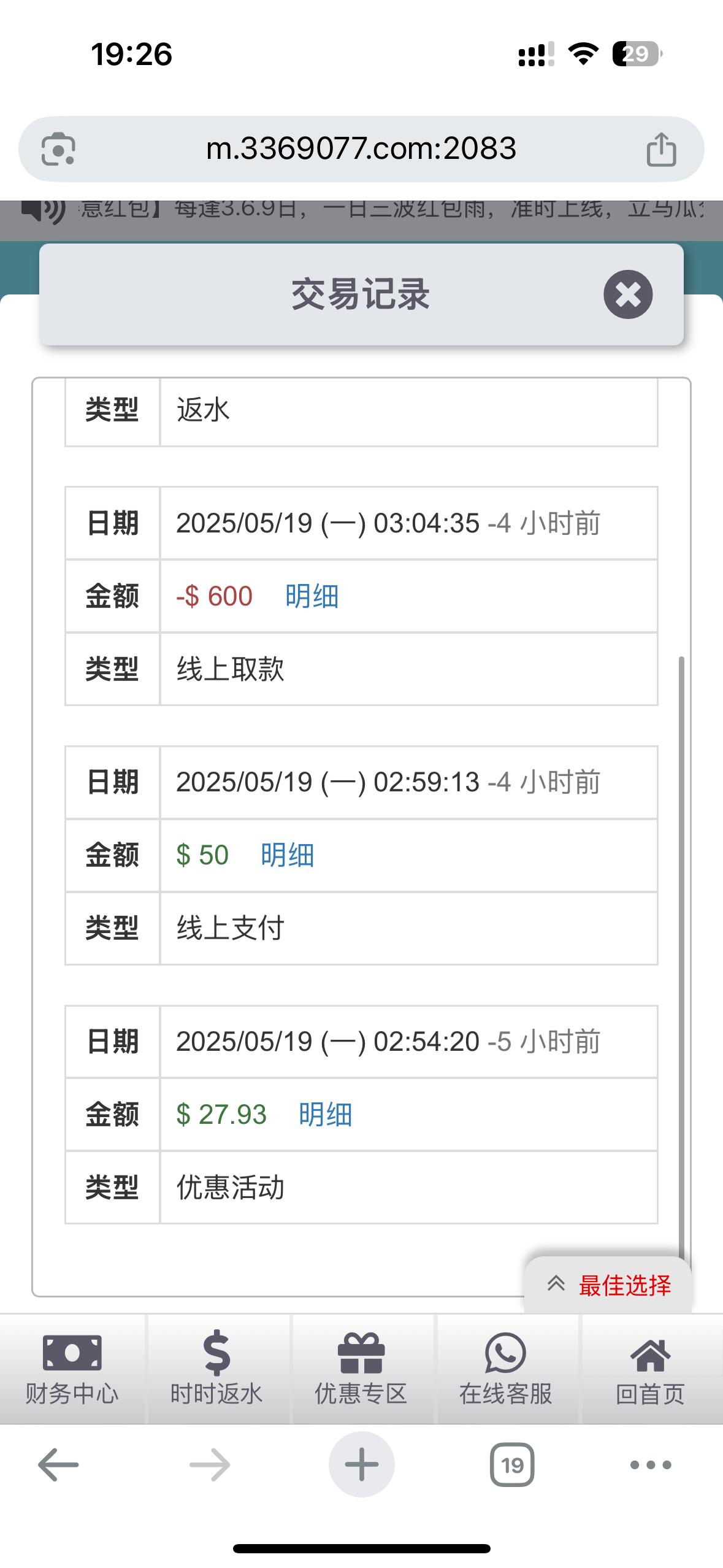View the 19 open tabs

point(512,1465)
